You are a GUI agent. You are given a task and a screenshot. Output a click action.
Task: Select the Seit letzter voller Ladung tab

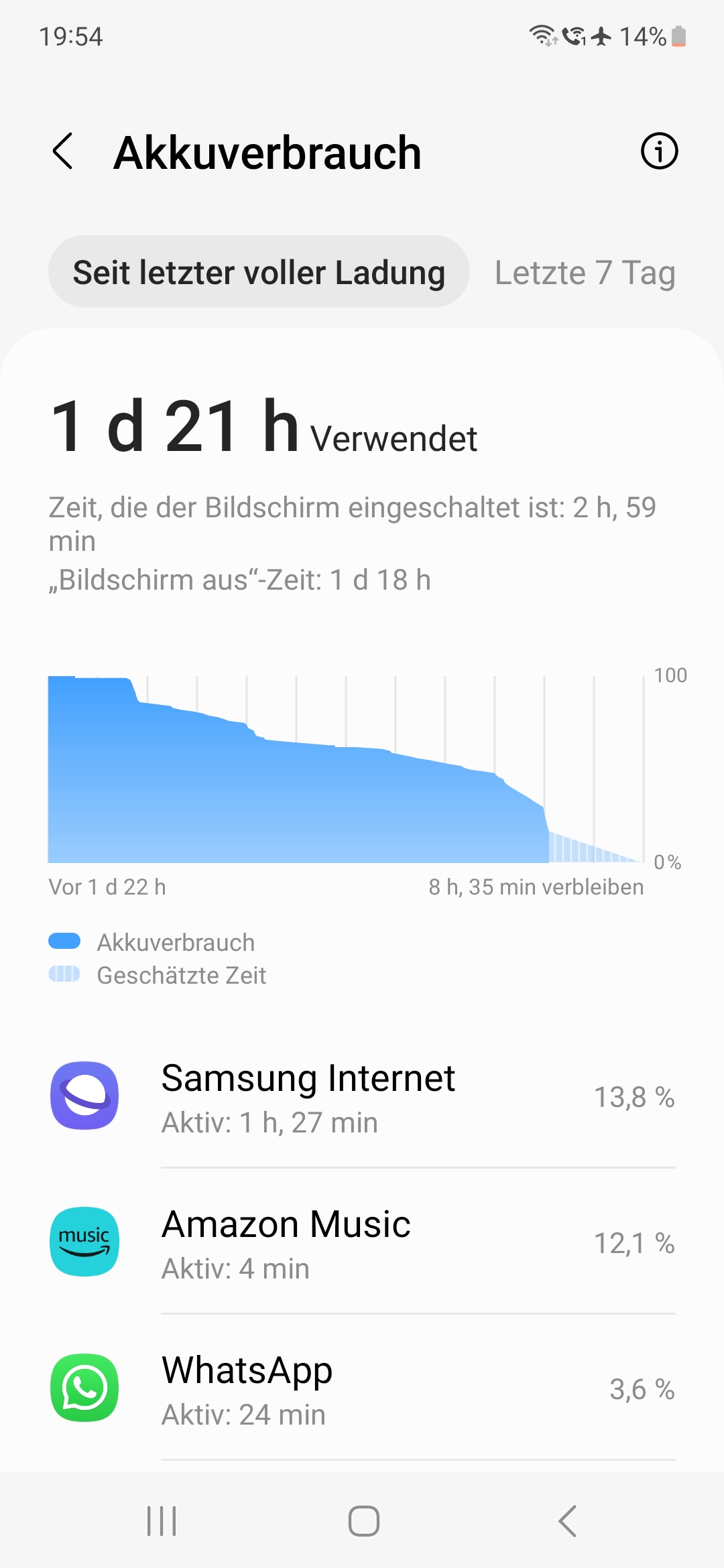pos(260,272)
